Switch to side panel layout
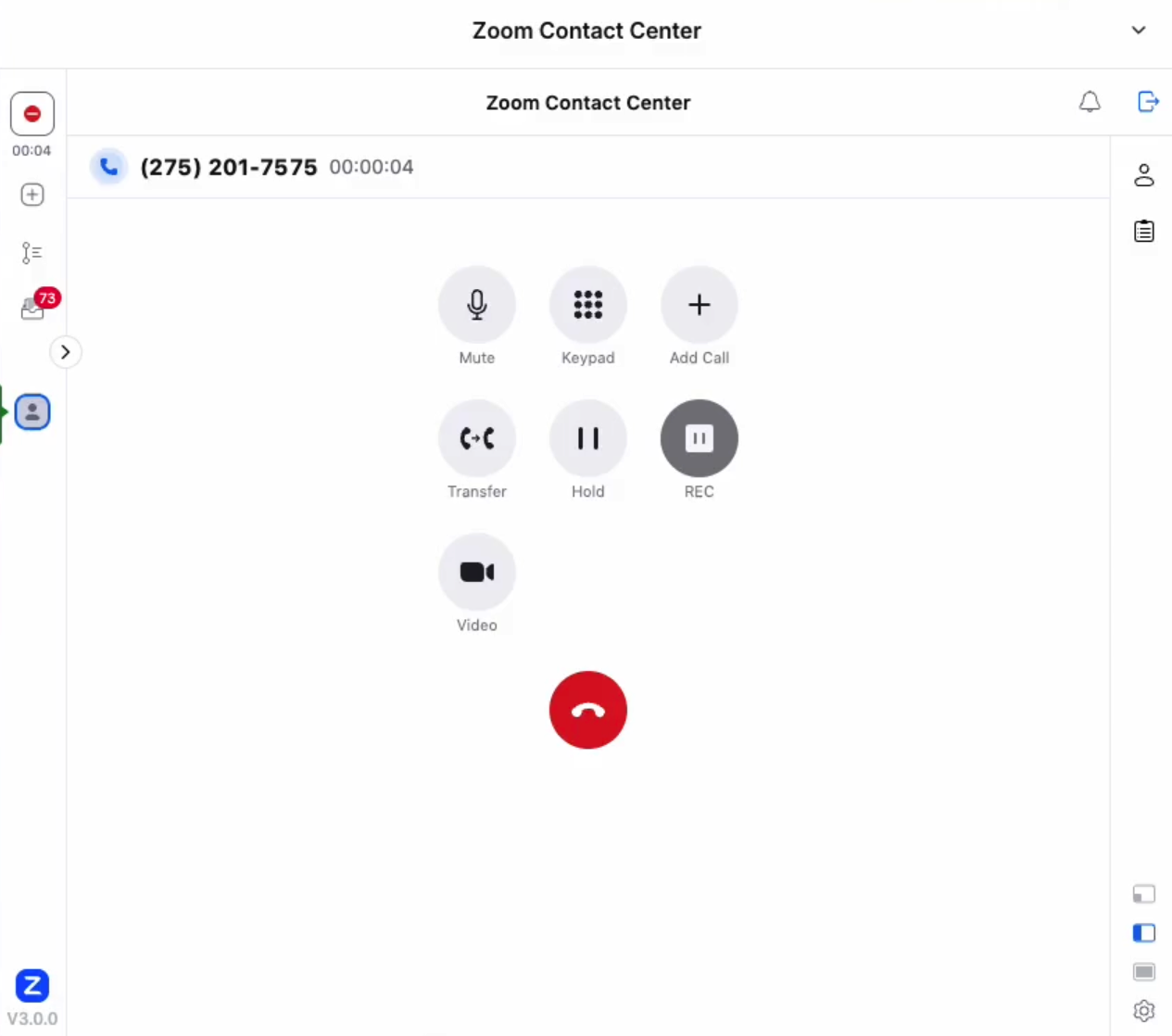The image size is (1172, 1036). [1143, 932]
